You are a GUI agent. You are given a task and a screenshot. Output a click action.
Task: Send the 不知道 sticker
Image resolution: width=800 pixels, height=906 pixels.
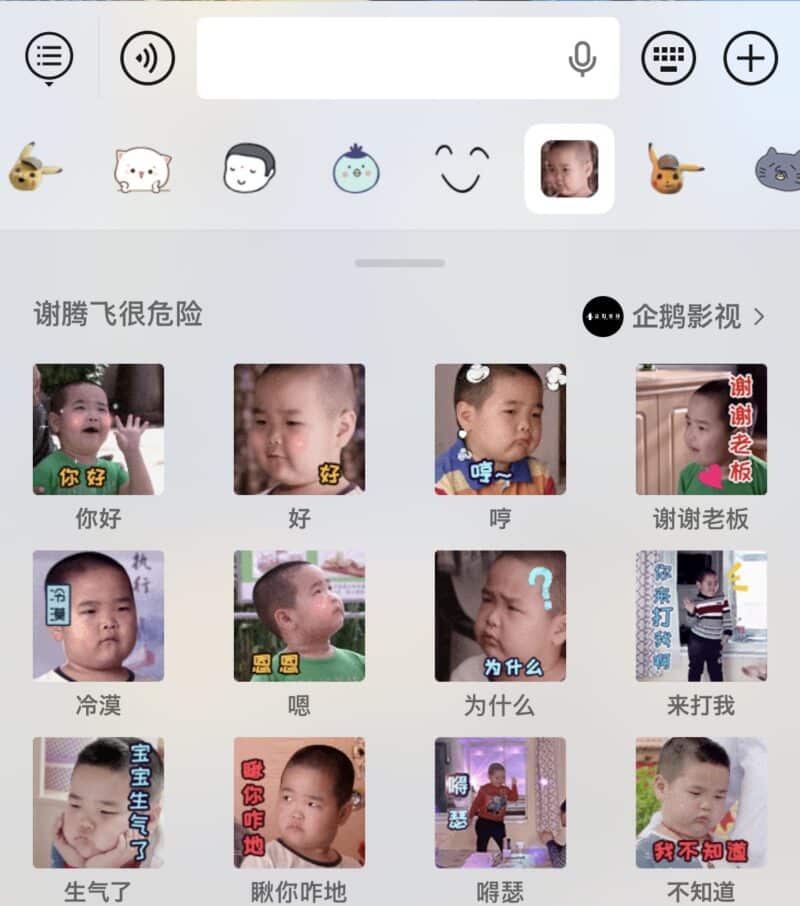tap(701, 803)
